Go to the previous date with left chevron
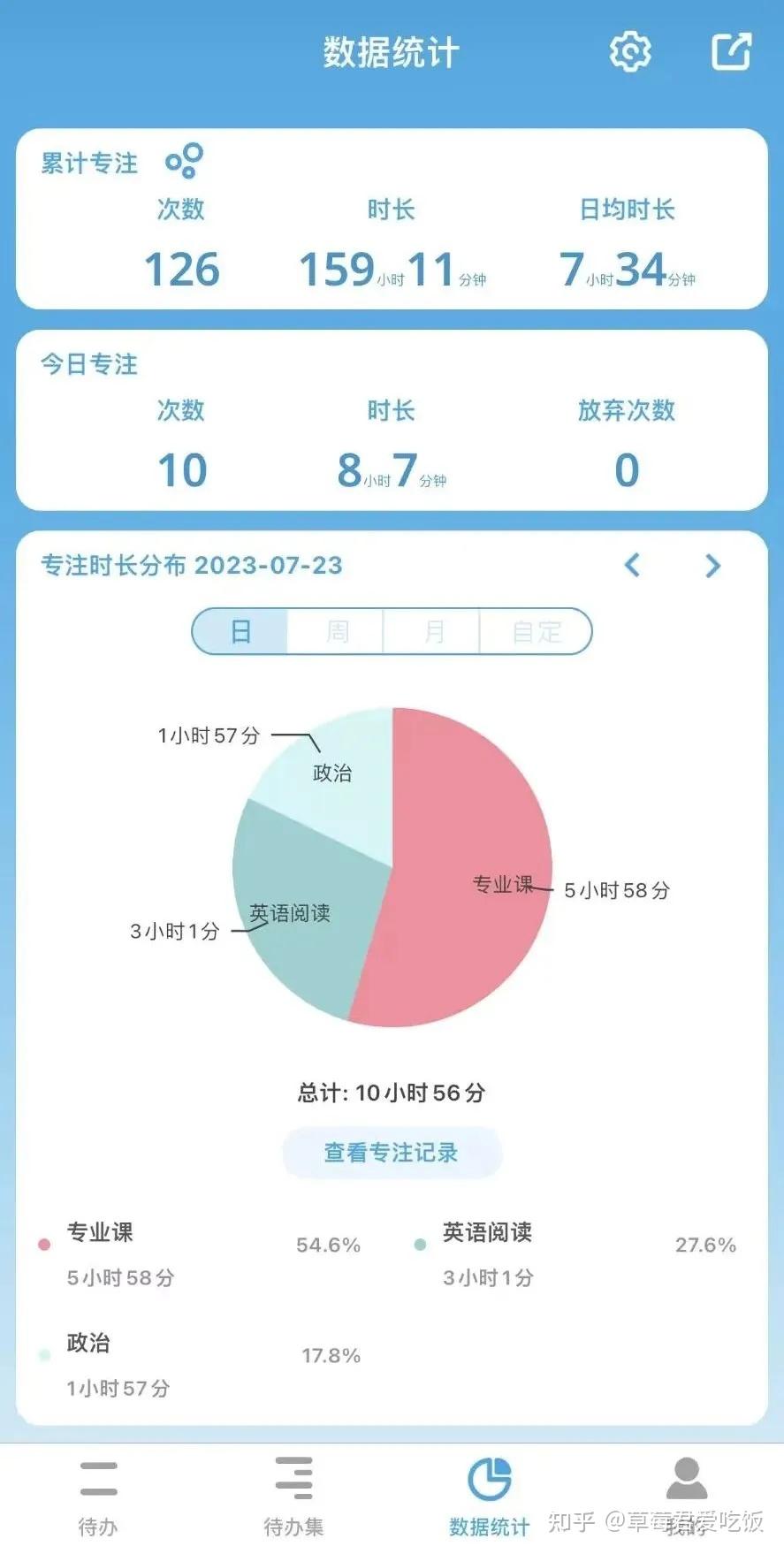784x1554 pixels. [632, 565]
